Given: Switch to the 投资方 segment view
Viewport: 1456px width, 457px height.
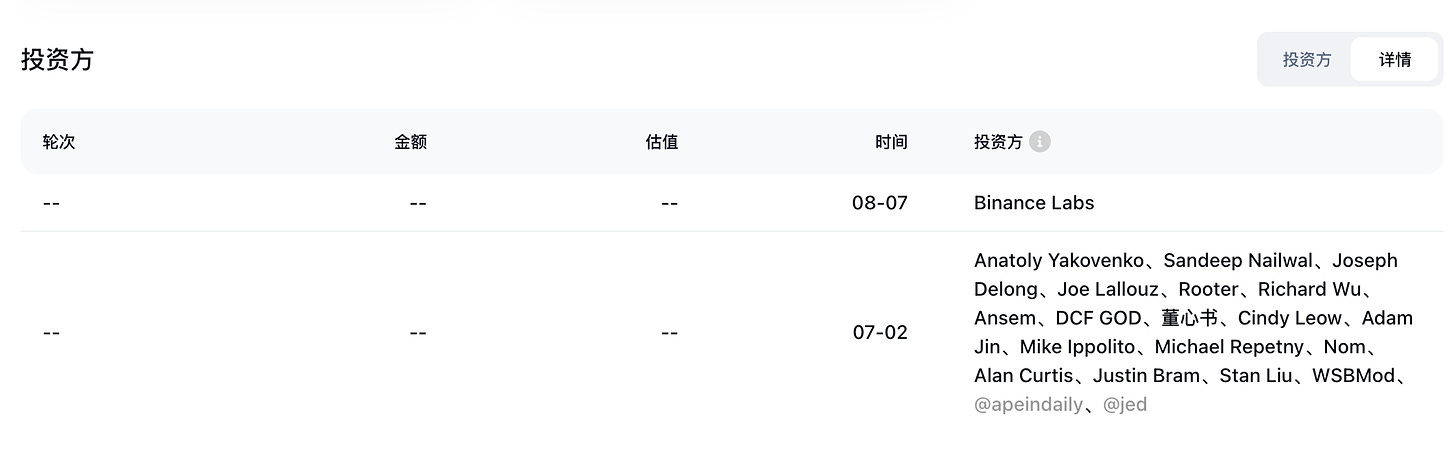Looking at the screenshot, I should pos(1307,60).
